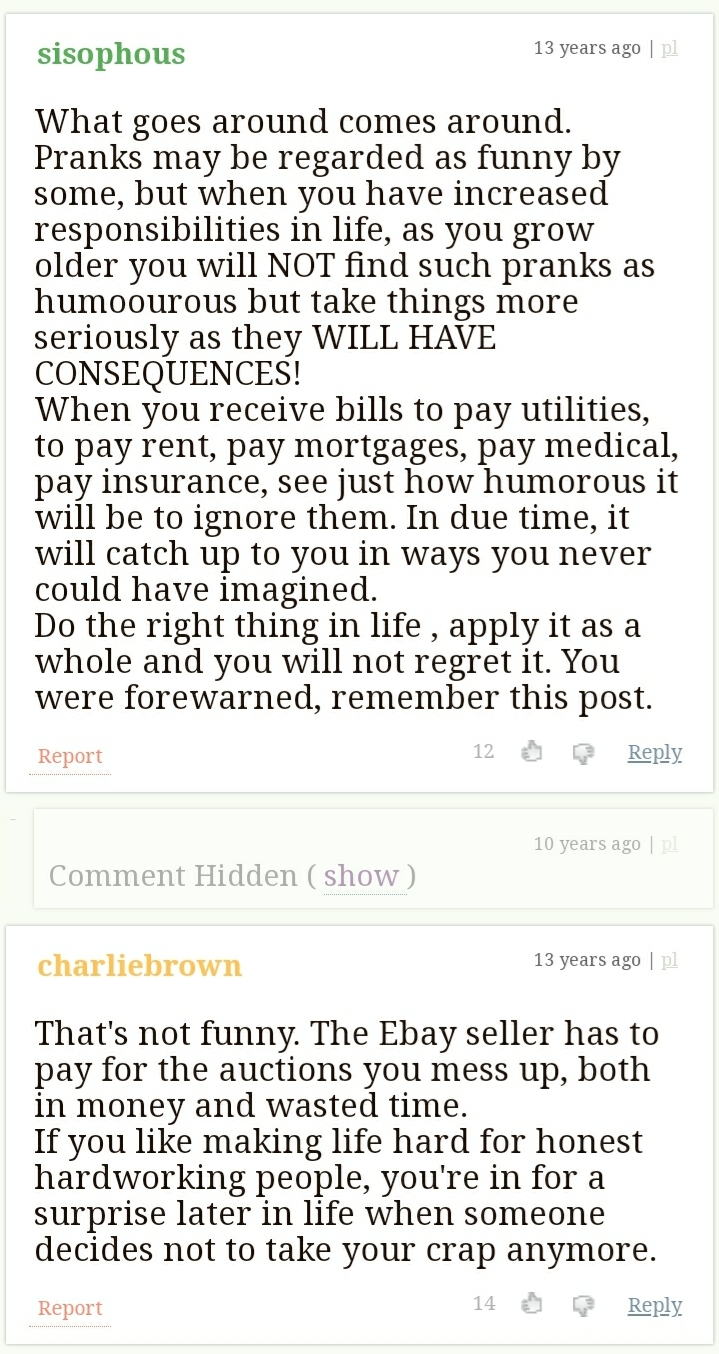Give charliebrown's comment a thumbs down
Screen dimensions: 719x1354
(x=584, y=1305)
